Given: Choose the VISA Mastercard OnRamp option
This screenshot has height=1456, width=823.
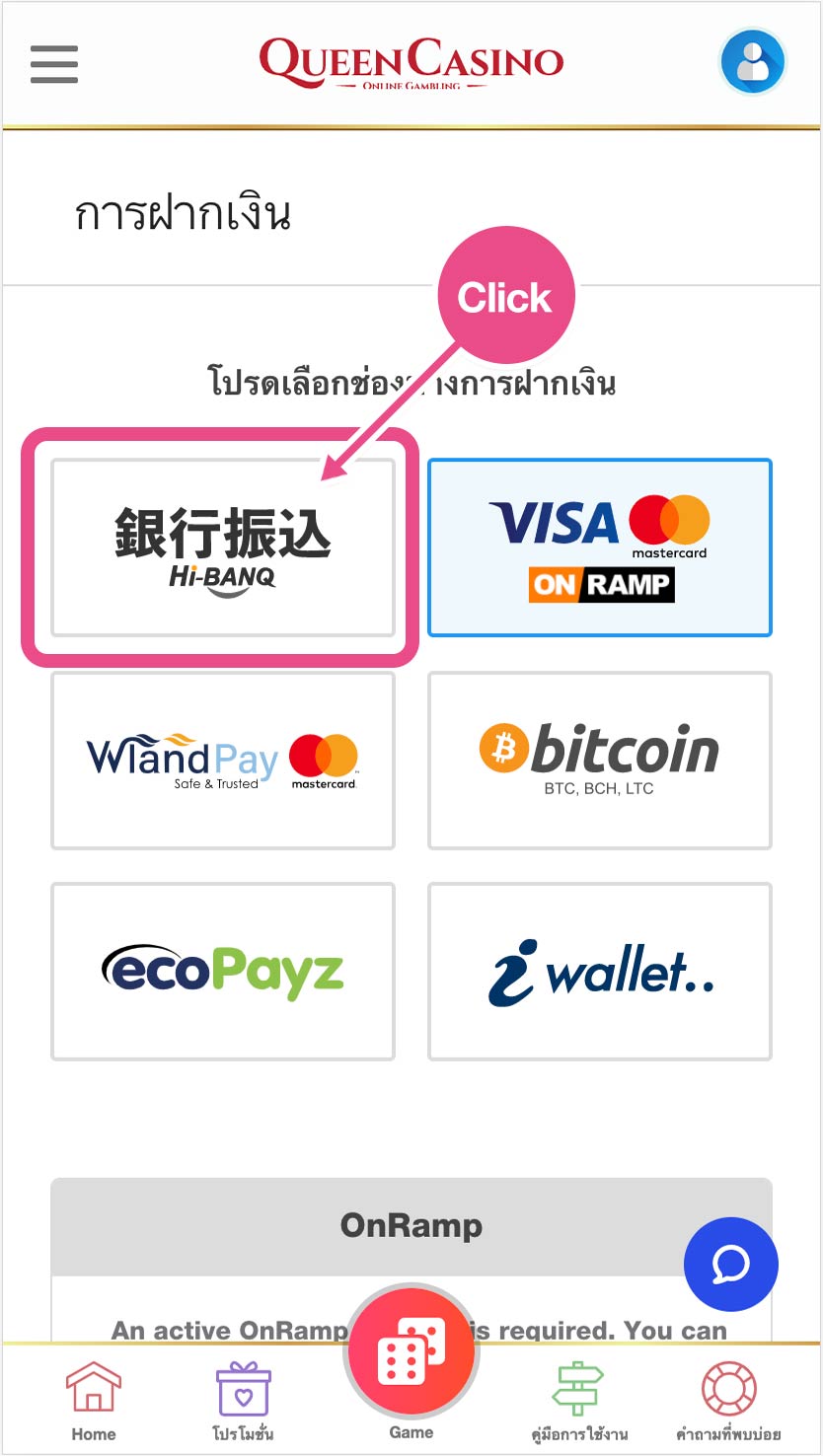Looking at the screenshot, I should [x=599, y=547].
